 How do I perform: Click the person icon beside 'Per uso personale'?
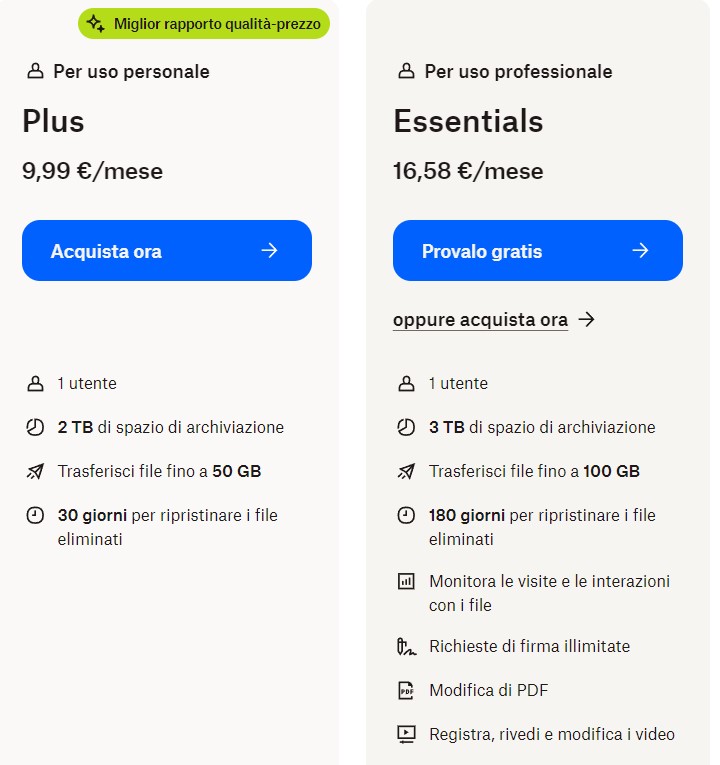33,71
